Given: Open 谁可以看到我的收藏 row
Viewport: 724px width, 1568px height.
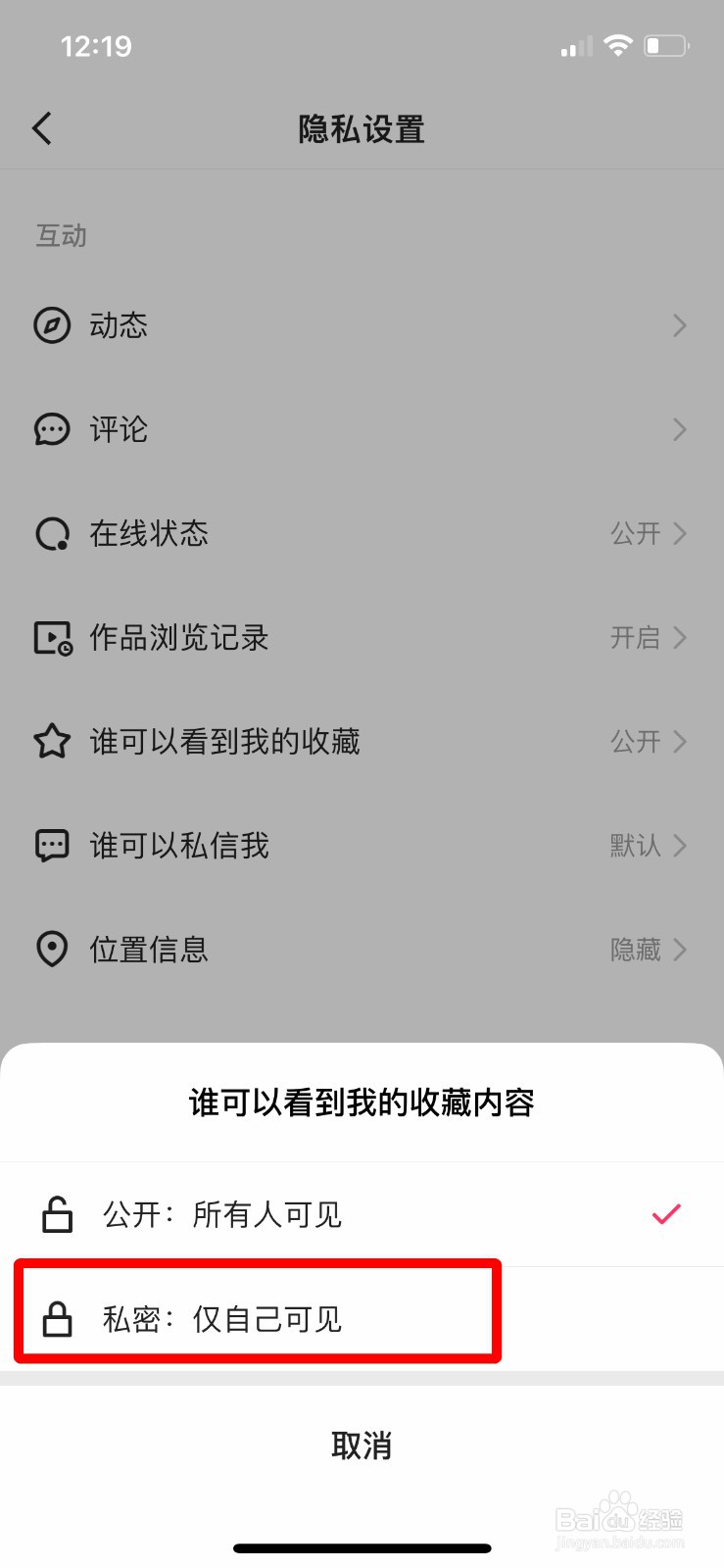Looking at the screenshot, I should point(361,742).
